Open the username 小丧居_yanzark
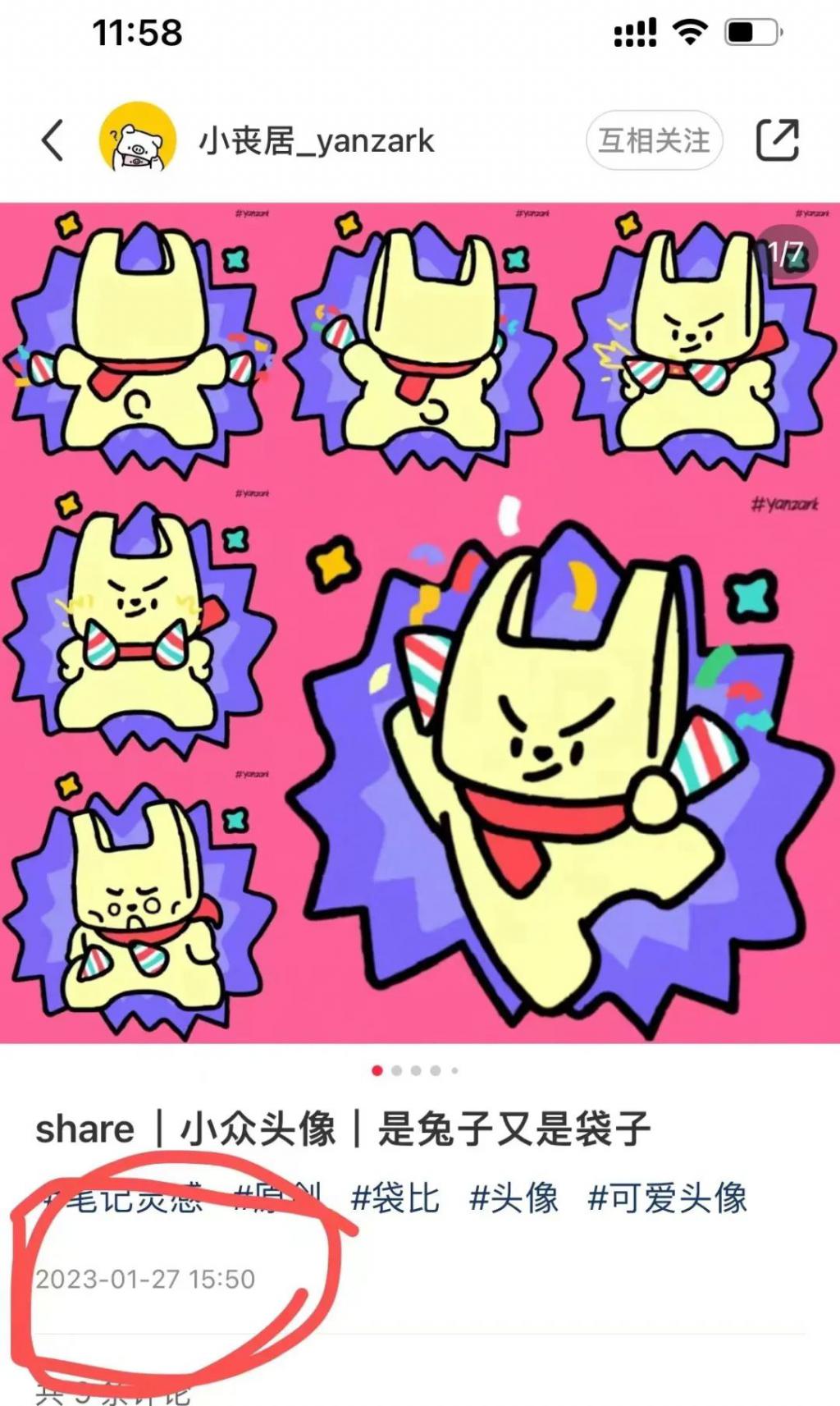 pos(317,141)
